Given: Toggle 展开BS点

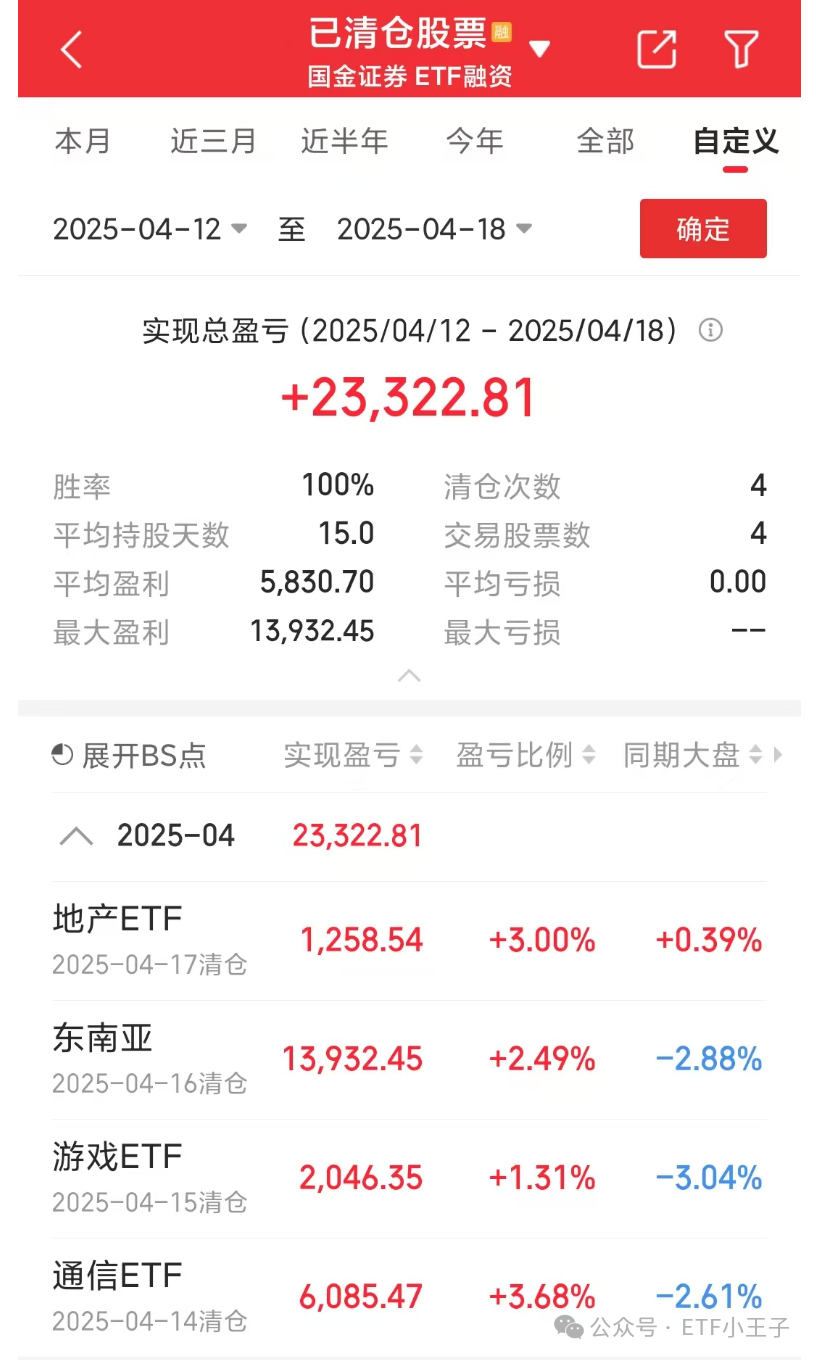Looking at the screenshot, I should pyautogui.click(x=129, y=755).
